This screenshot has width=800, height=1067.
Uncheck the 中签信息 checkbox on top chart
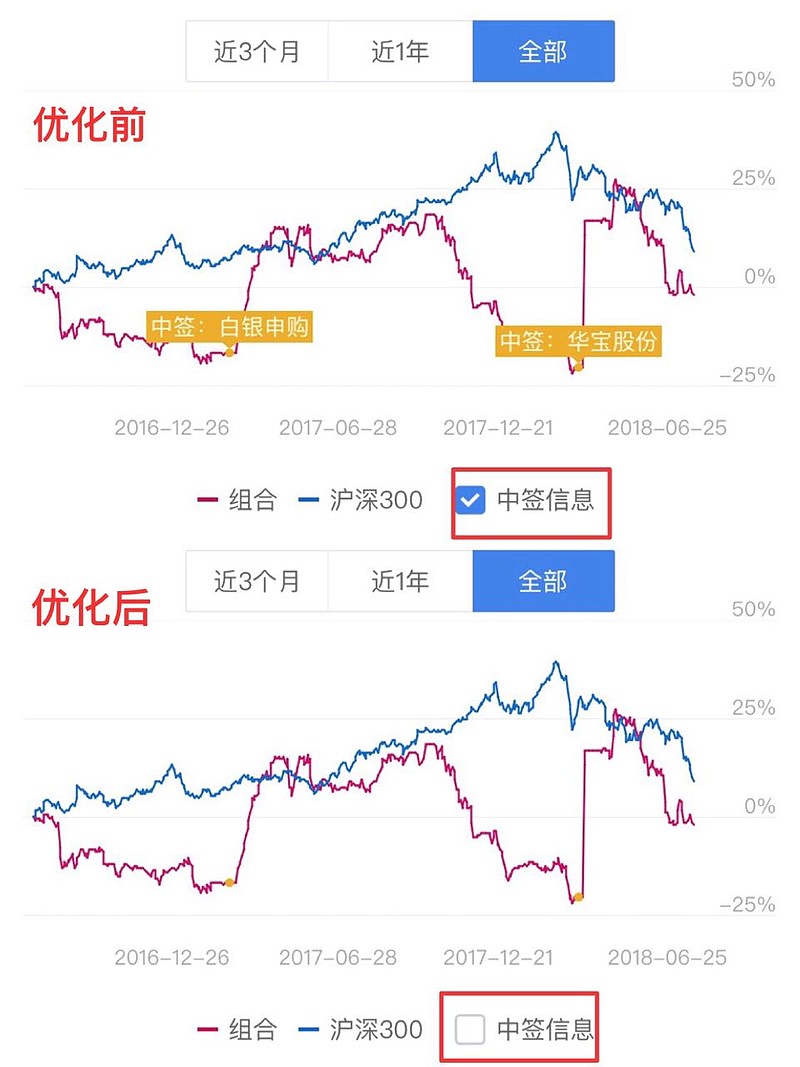click(471, 499)
